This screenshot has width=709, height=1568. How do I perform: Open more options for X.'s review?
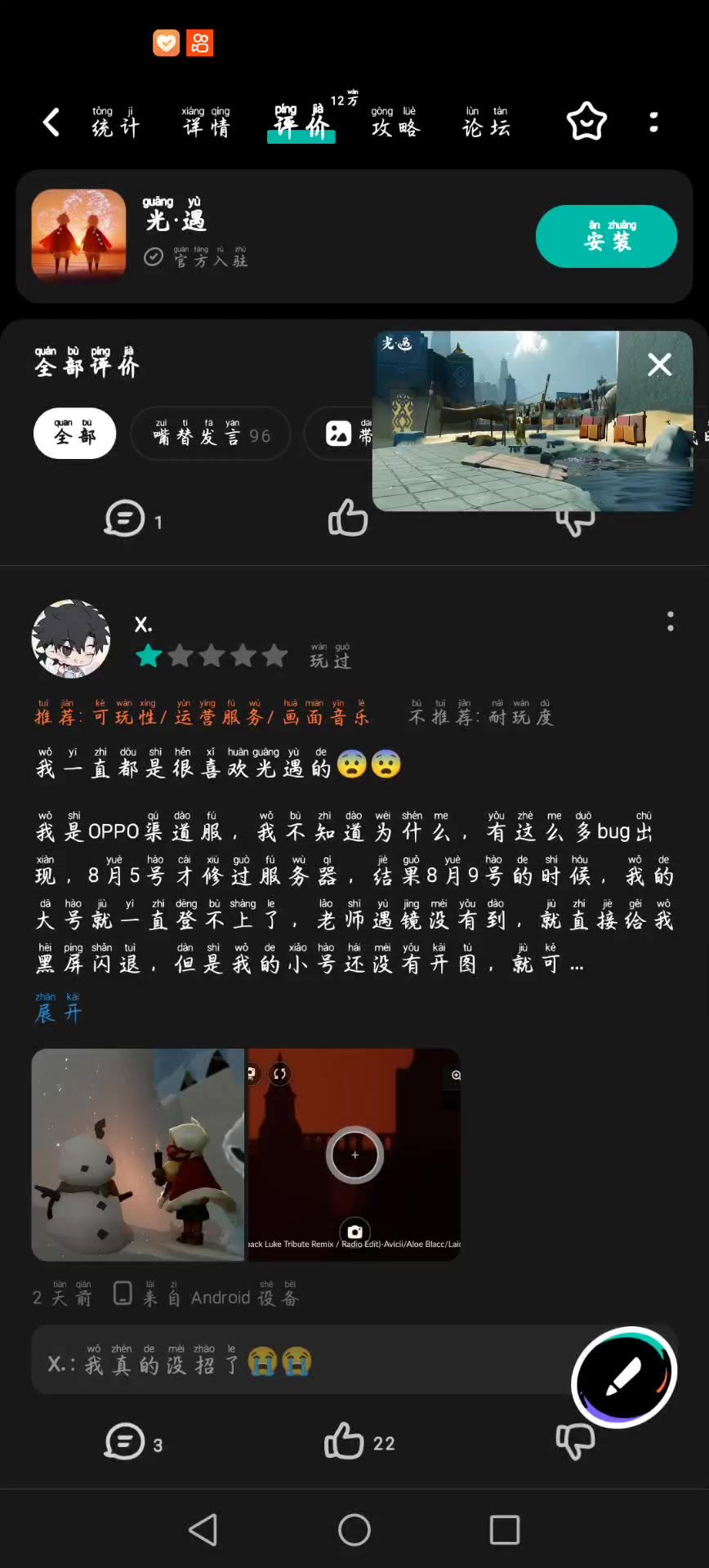pyautogui.click(x=670, y=621)
